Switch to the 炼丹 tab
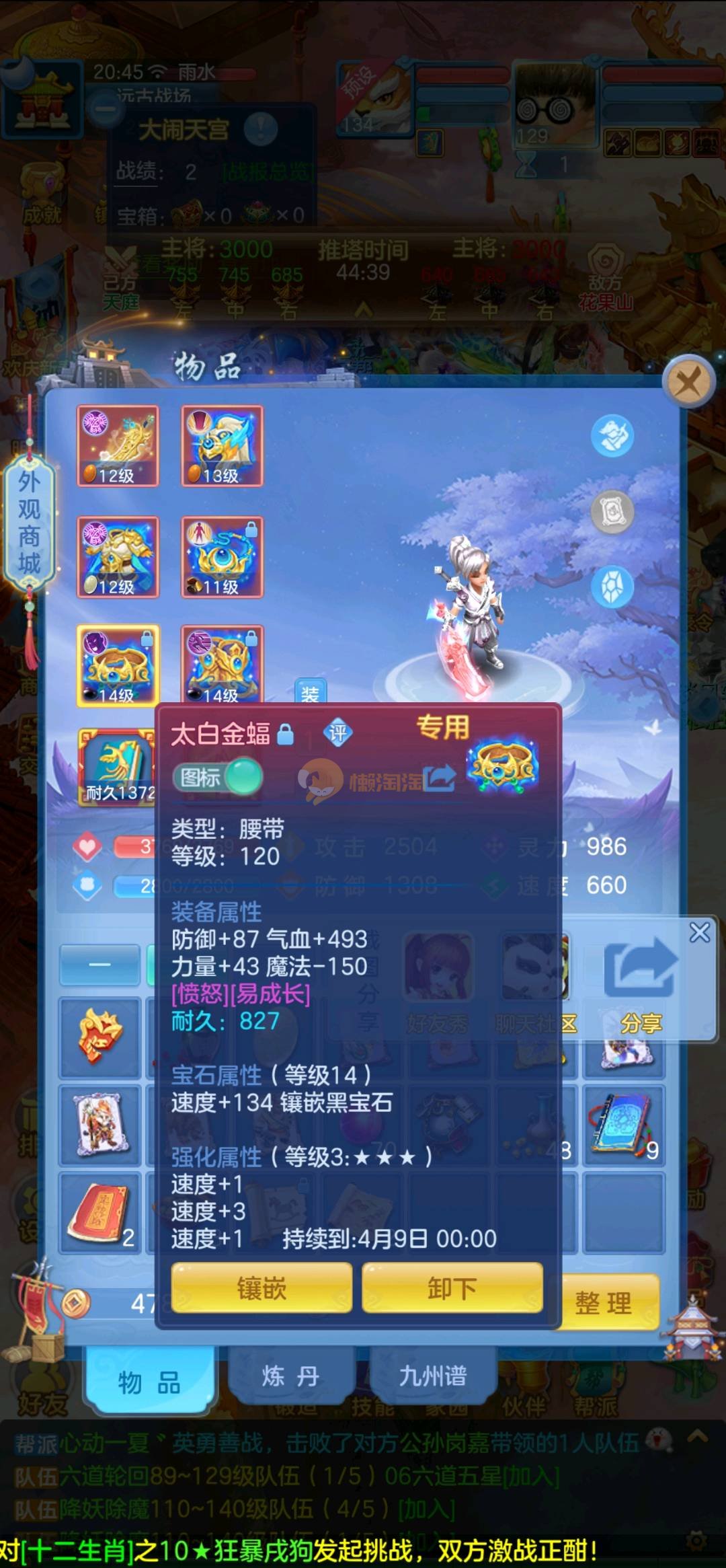Viewport: 726px width, 1568px height. click(290, 1376)
